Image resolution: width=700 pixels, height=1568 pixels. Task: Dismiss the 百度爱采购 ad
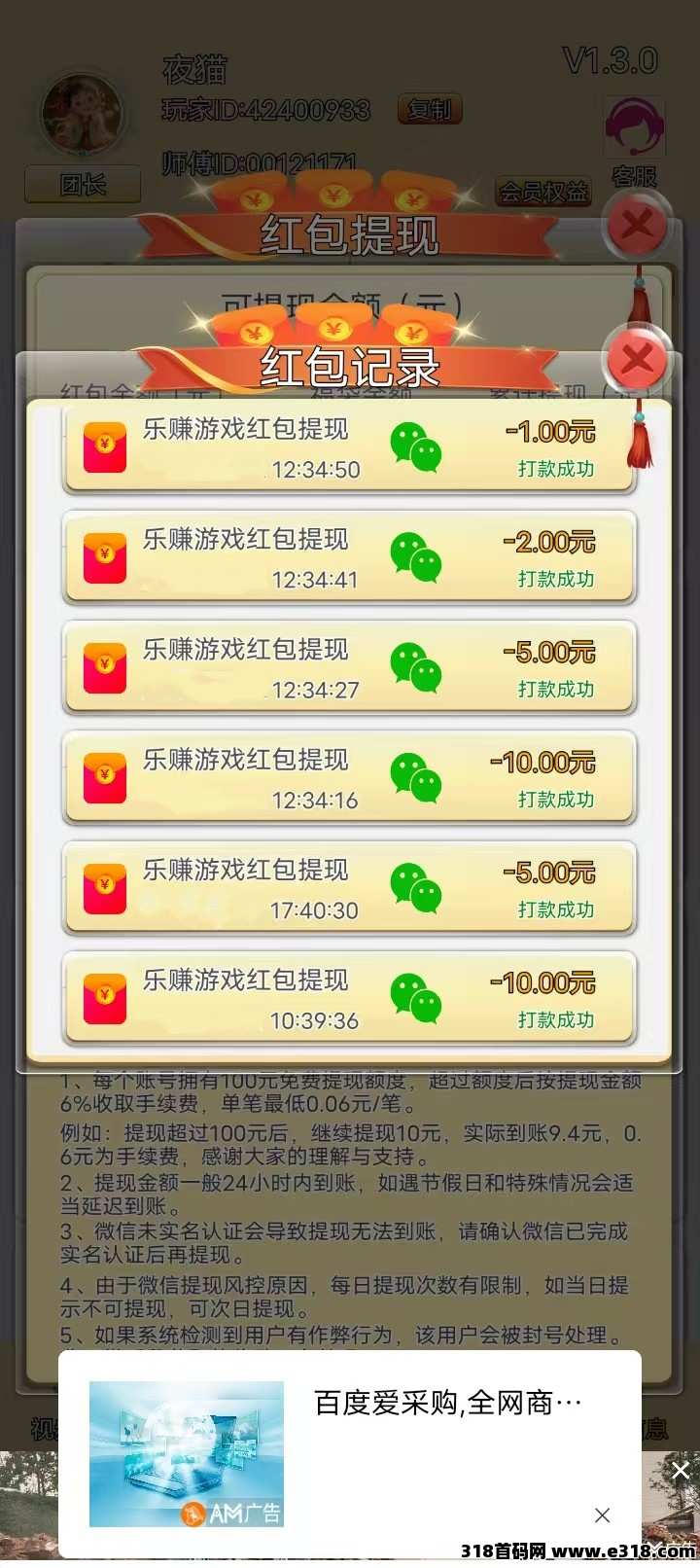click(602, 1515)
